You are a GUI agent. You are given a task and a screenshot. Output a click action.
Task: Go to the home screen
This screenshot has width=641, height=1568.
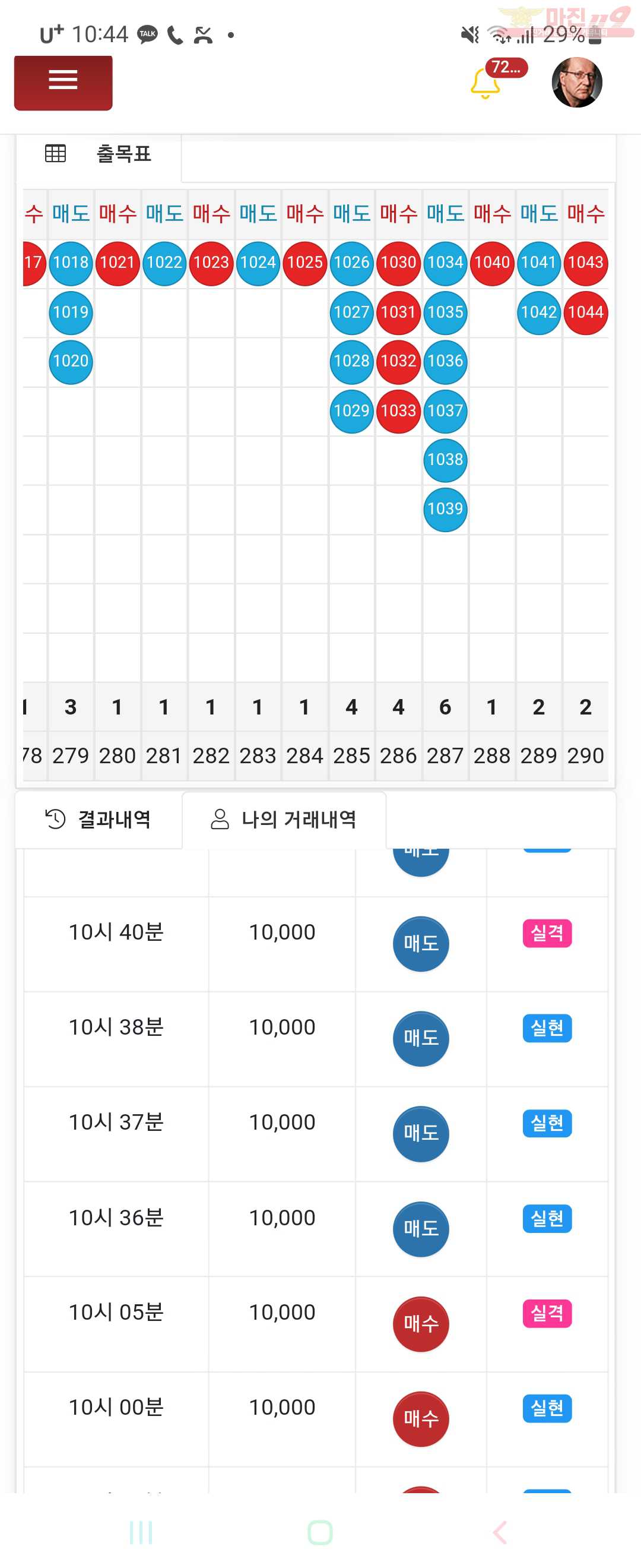click(x=320, y=1532)
